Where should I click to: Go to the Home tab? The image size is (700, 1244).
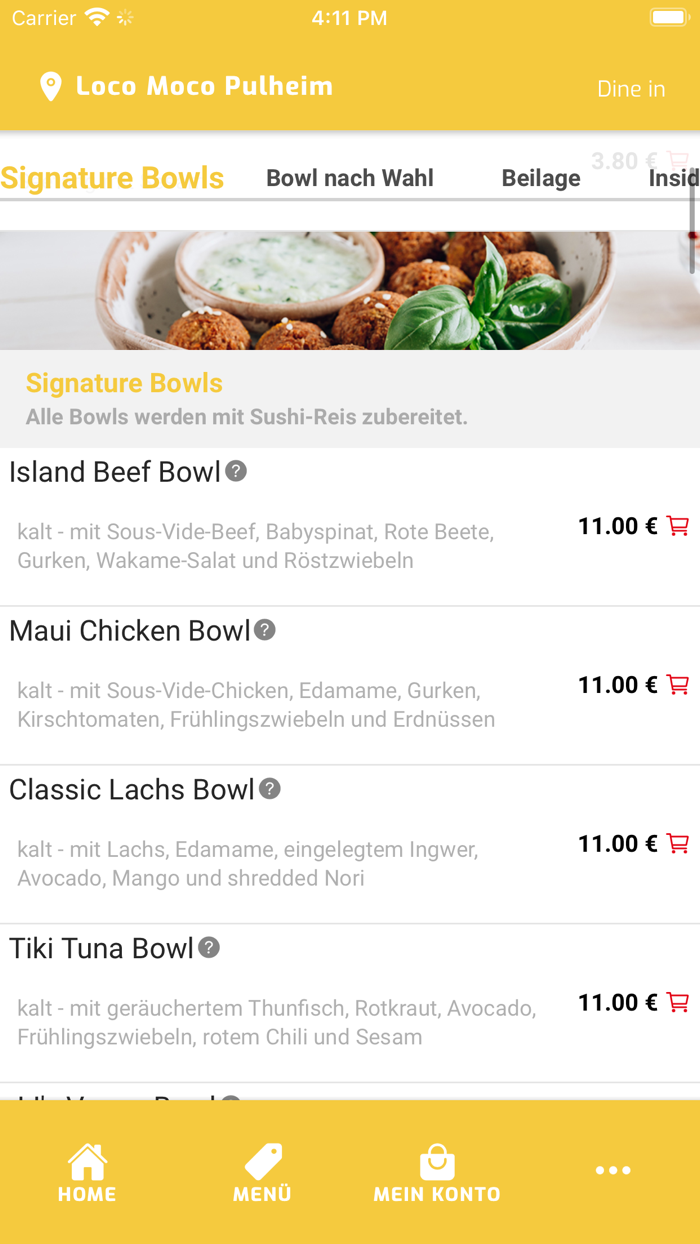click(x=87, y=1173)
